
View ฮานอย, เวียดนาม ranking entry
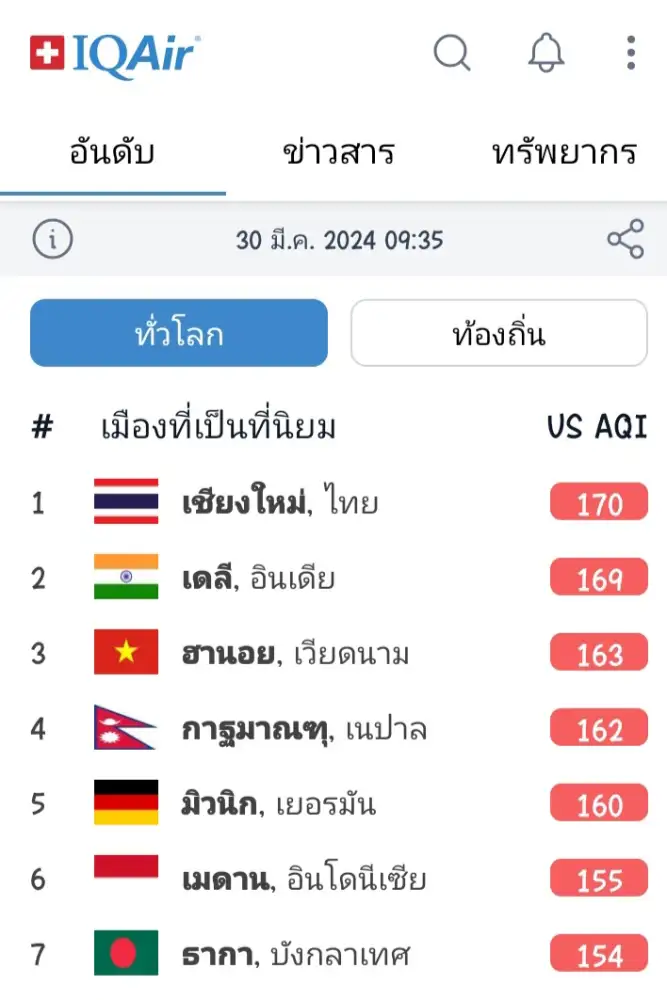click(x=296, y=654)
